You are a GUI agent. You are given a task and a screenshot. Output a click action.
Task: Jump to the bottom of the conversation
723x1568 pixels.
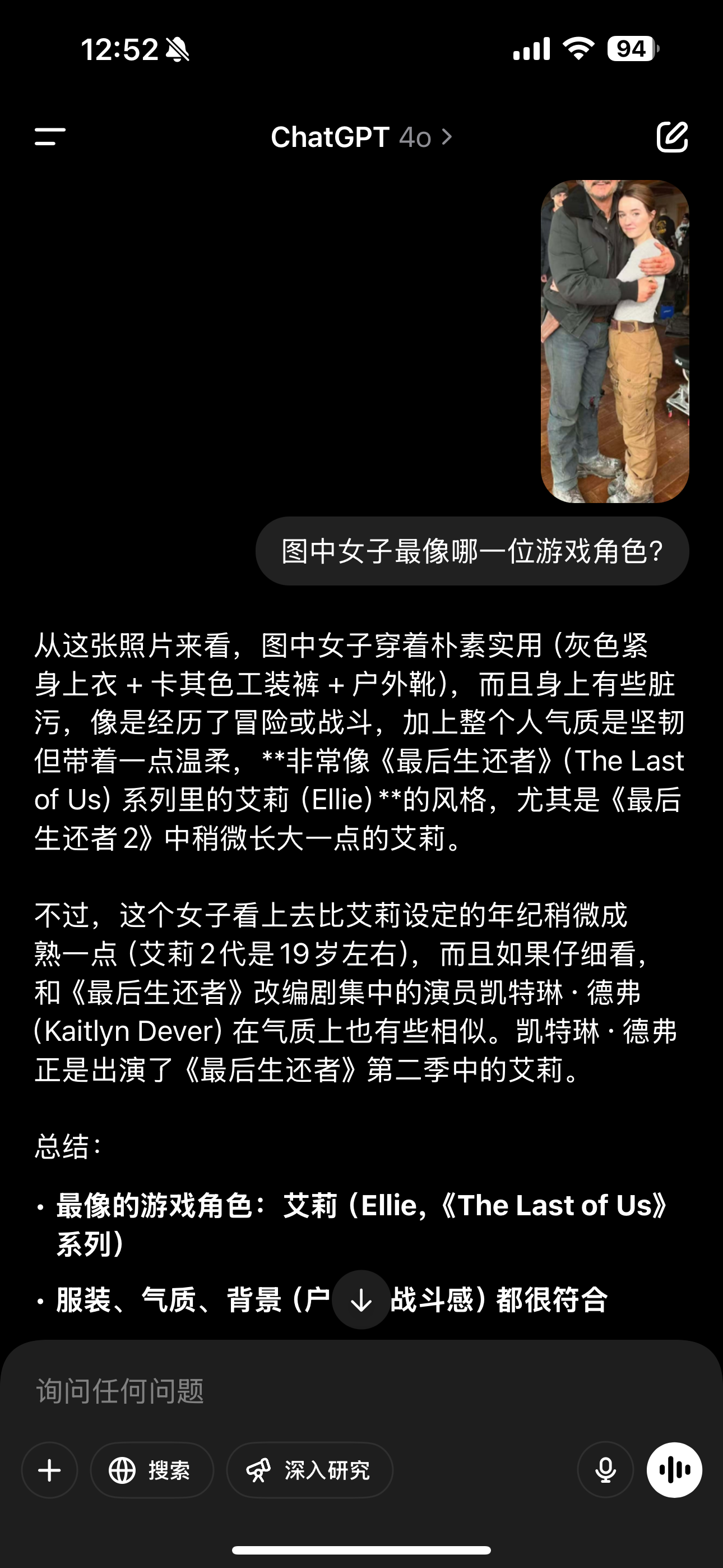[361, 1299]
